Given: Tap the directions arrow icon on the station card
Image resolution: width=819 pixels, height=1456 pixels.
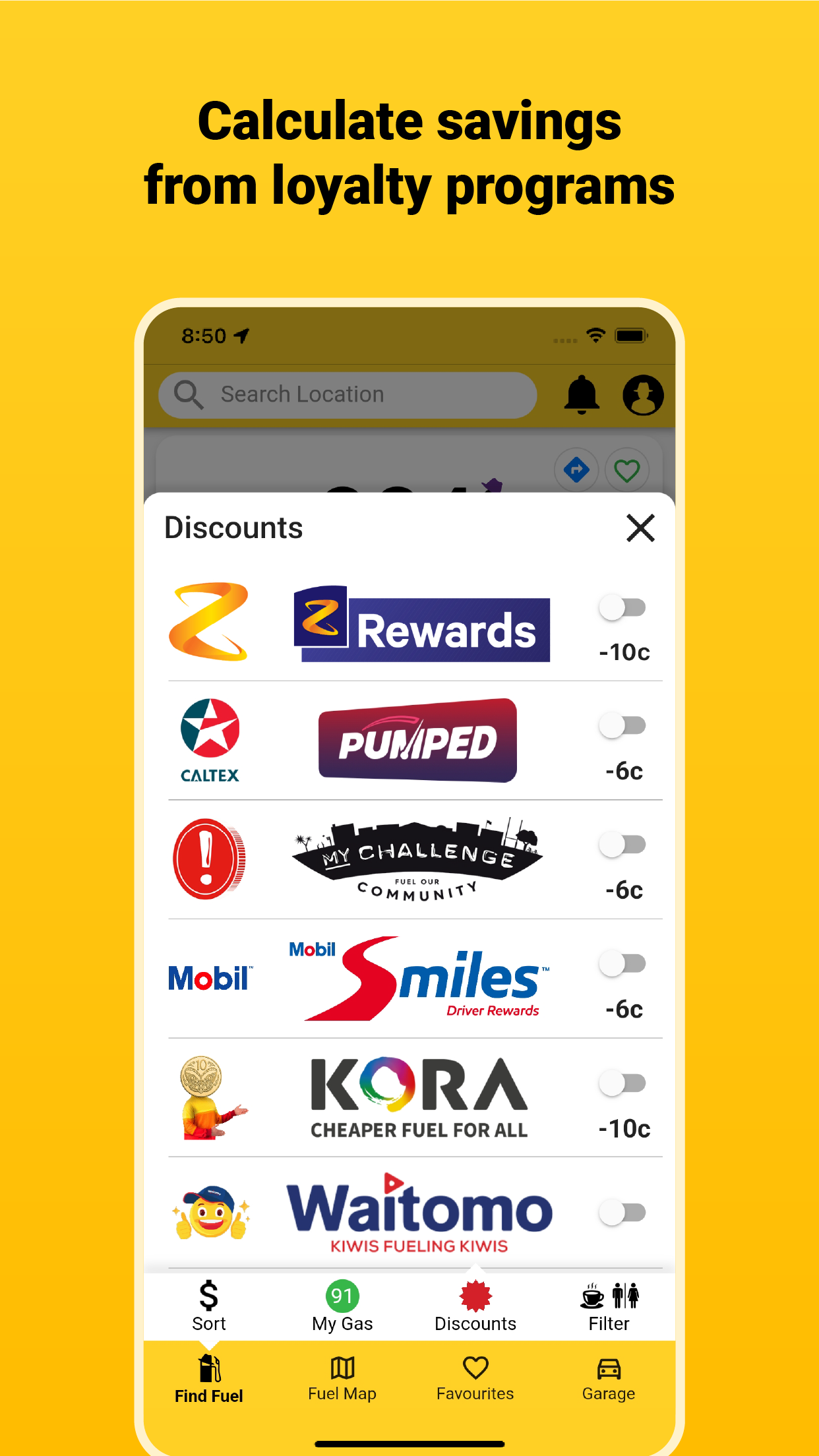Looking at the screenshot, I should [577, 470].
